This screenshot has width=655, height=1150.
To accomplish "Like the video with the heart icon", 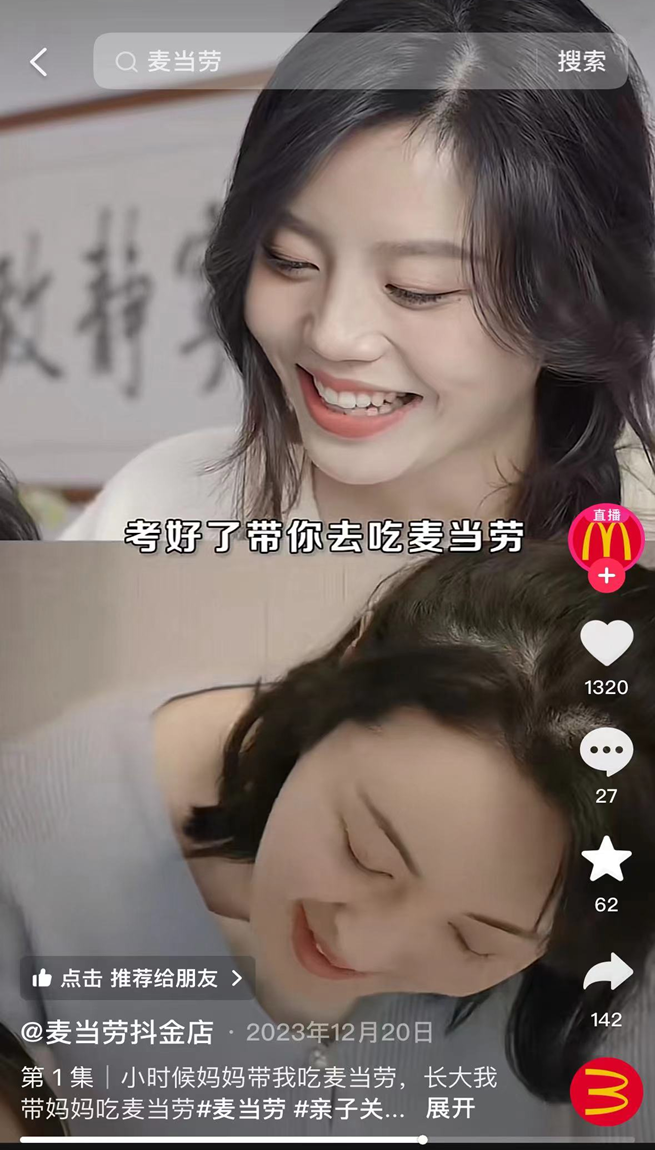I will tap(607, 643).
